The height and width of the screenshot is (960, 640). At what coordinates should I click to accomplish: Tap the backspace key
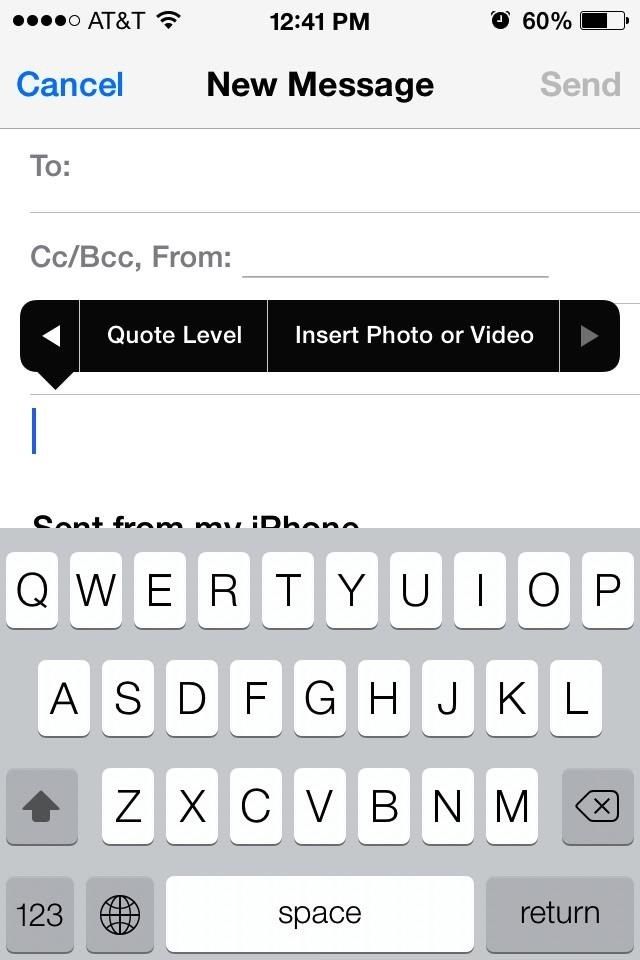point(597,807)
